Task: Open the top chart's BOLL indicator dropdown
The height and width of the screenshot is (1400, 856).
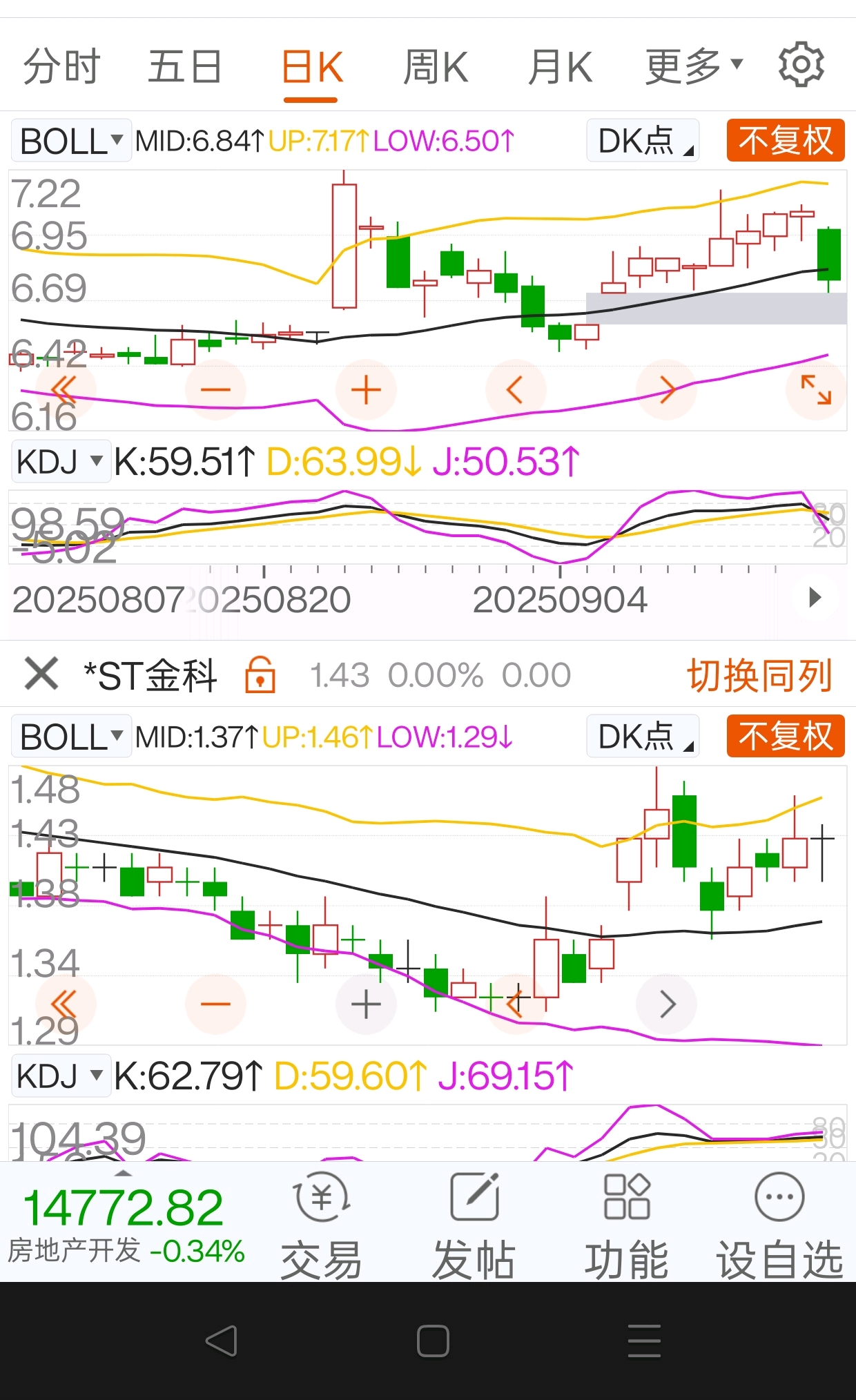Action: [x=71, y=142]
